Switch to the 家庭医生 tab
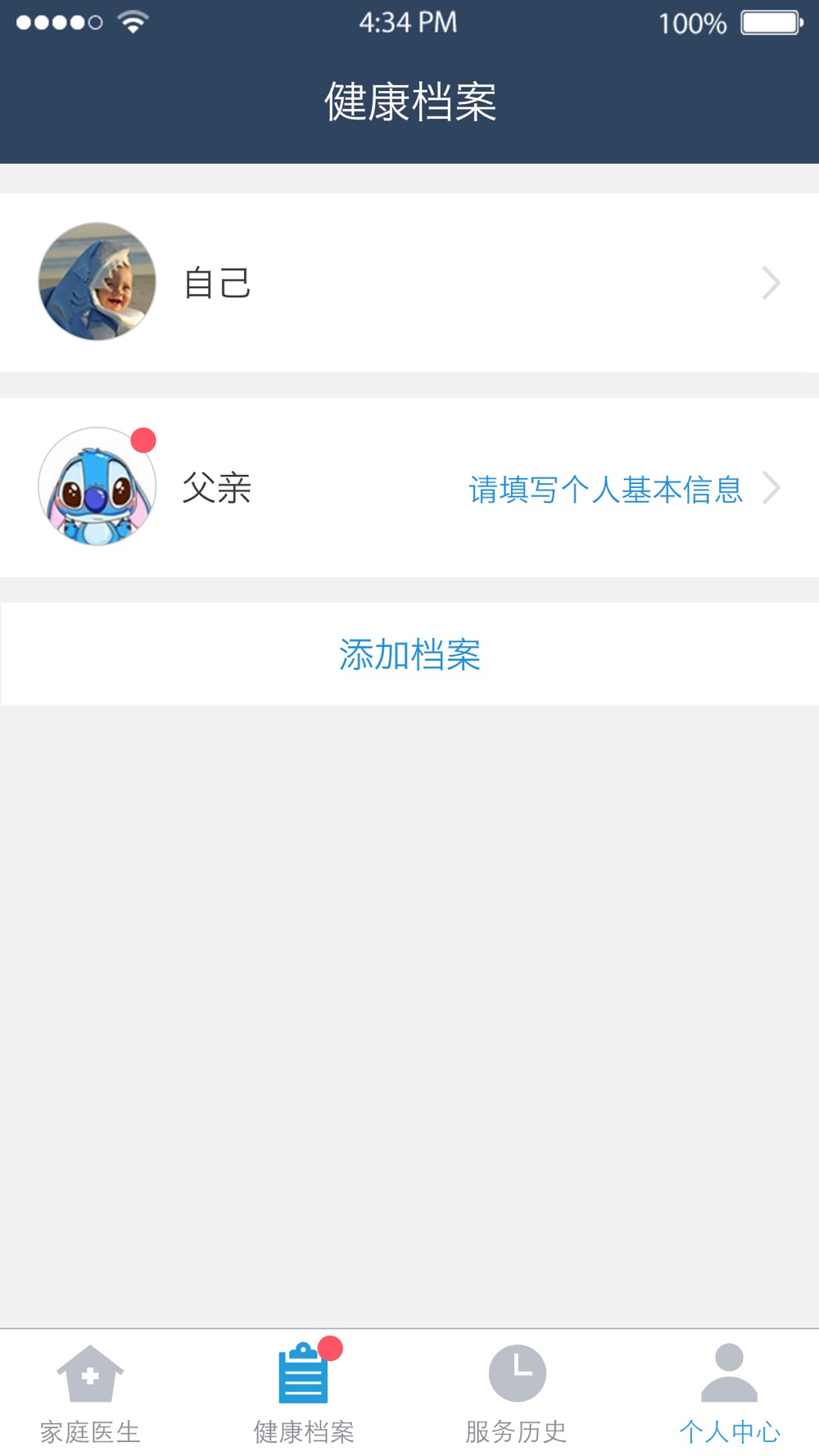Image resolution: width=819 pixels, height=1456 pixels. 90,1394
